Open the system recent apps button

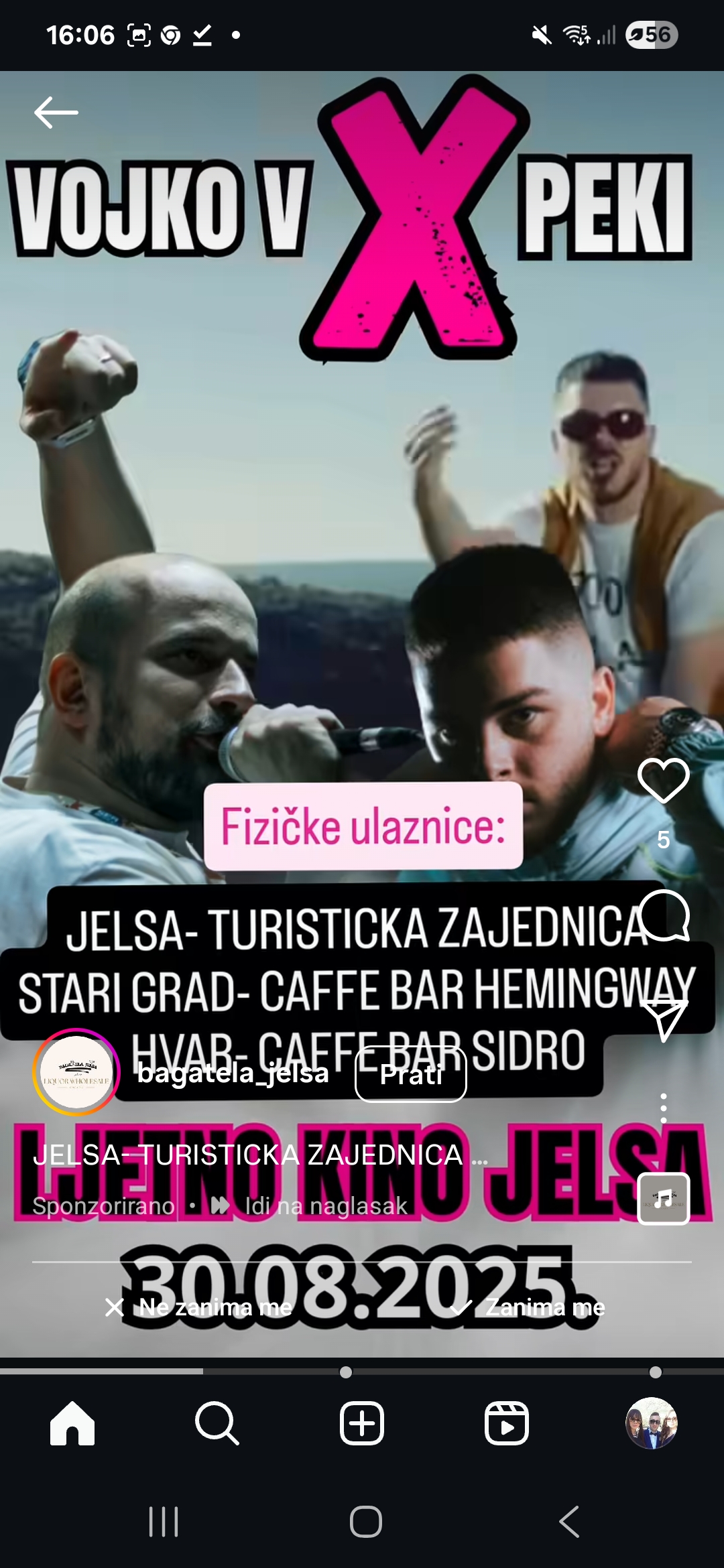[x=164, y=1522]
